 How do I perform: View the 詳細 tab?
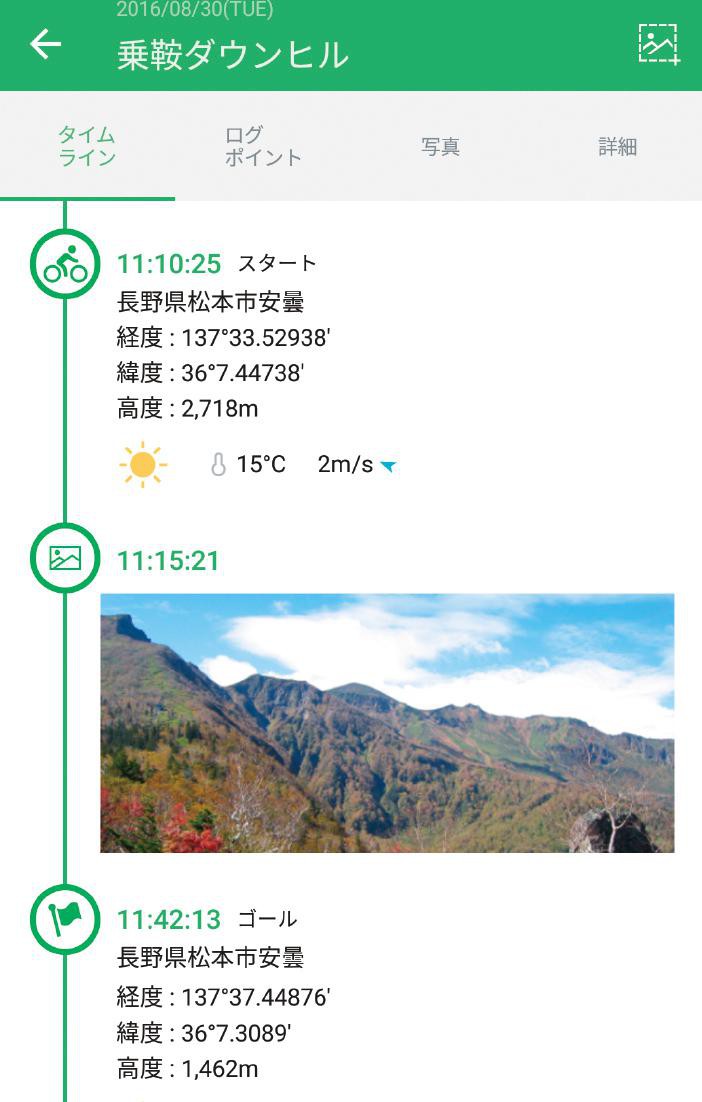point(617,147)
